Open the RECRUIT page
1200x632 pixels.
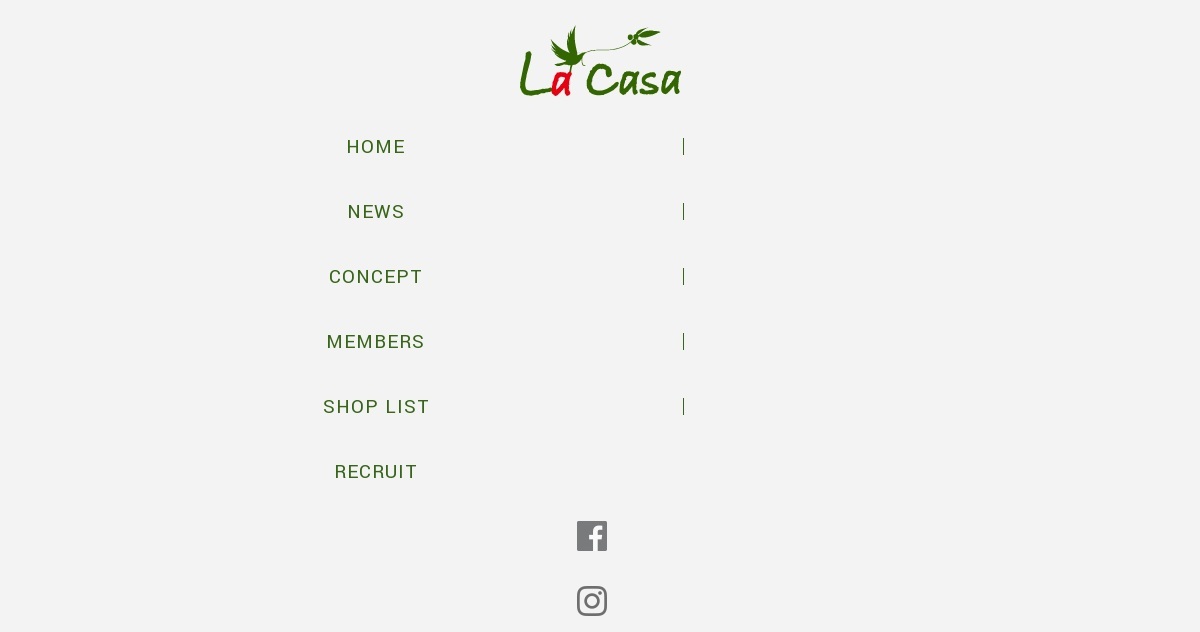(376, 472)
